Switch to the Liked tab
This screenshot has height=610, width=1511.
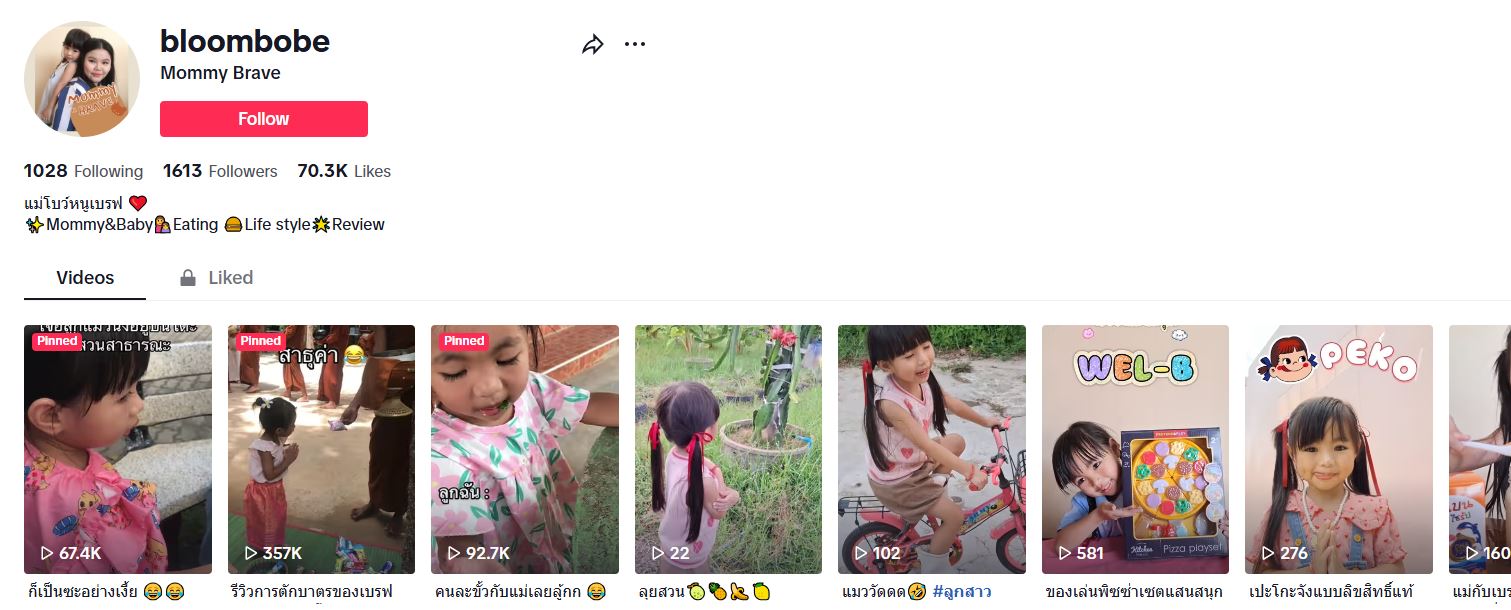click(x=216, y=278)
